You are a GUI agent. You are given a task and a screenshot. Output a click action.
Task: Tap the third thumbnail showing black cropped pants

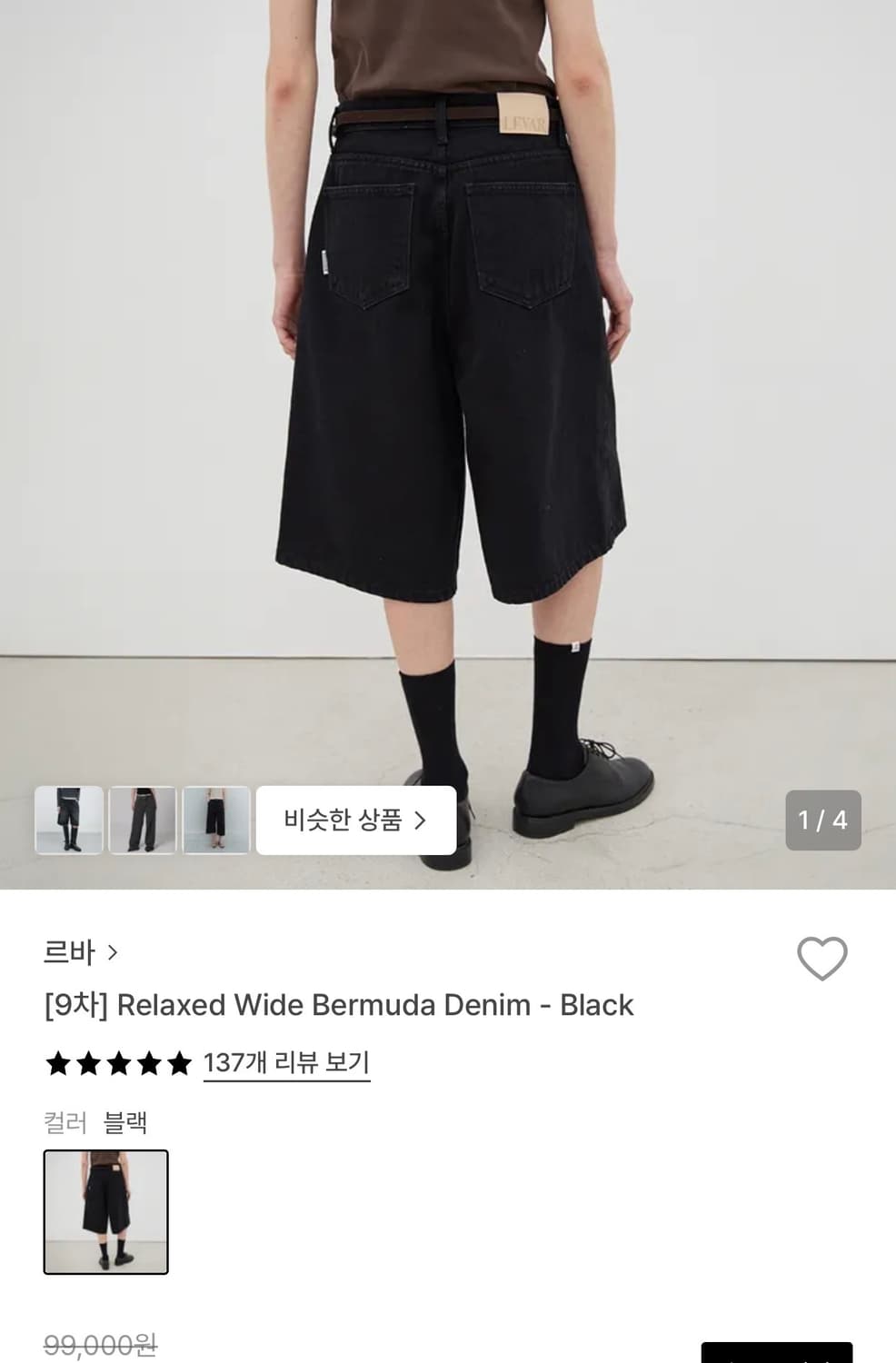pos(217,821)
